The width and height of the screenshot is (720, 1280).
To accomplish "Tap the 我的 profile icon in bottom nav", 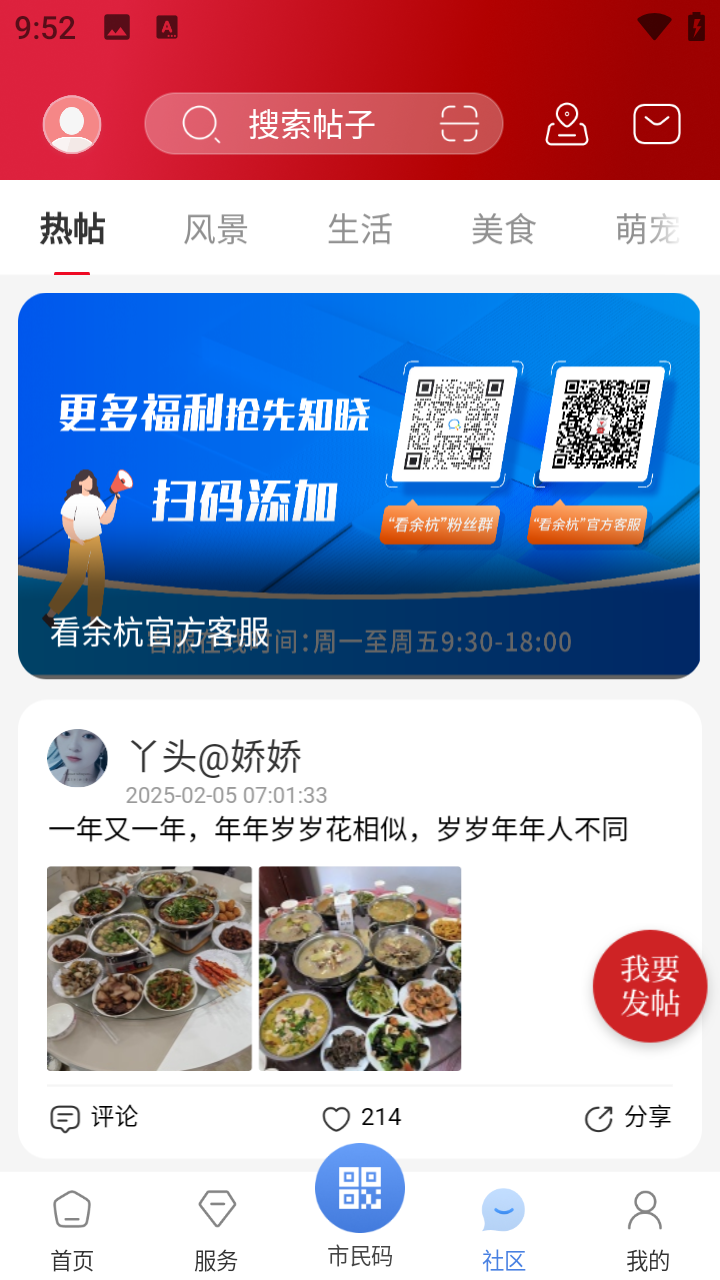I will tap(647, 1207).
